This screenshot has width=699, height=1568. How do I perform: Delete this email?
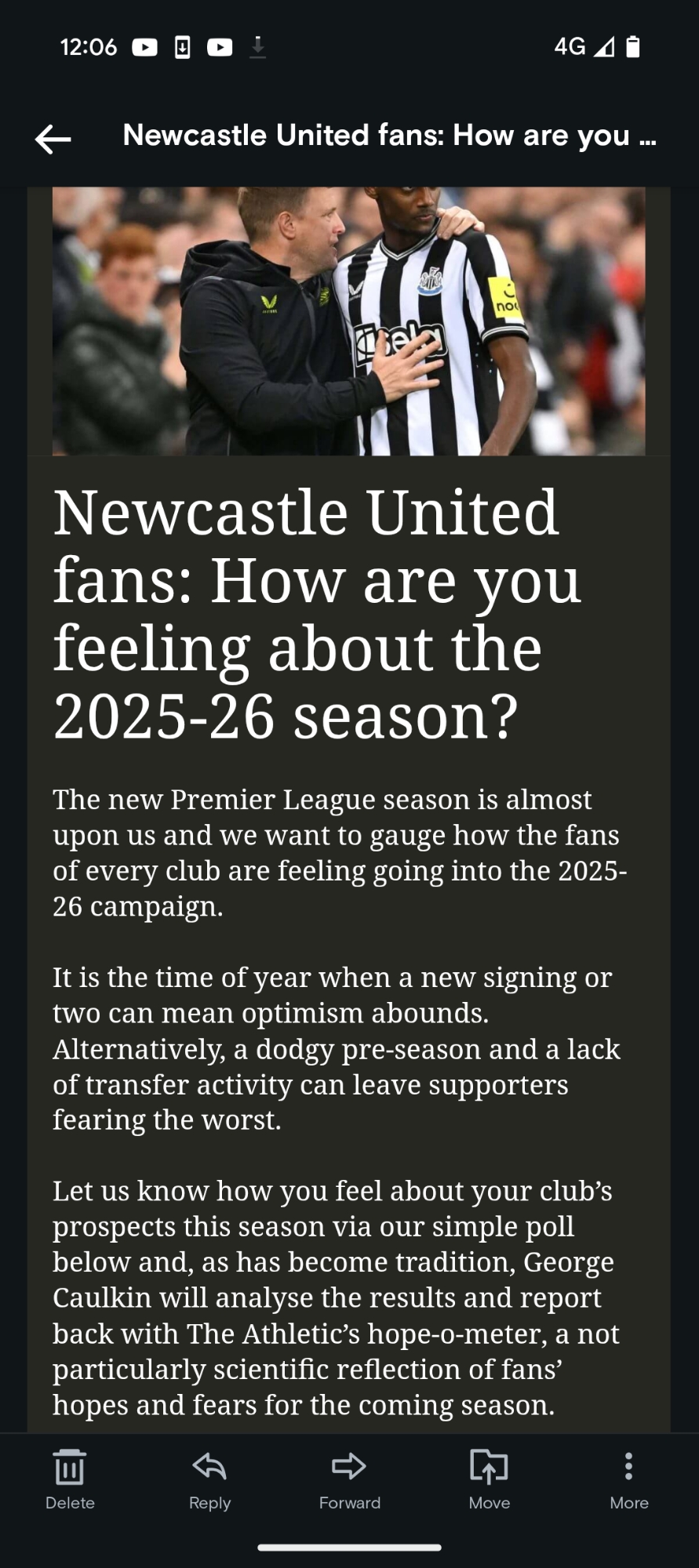[70, 1478]
